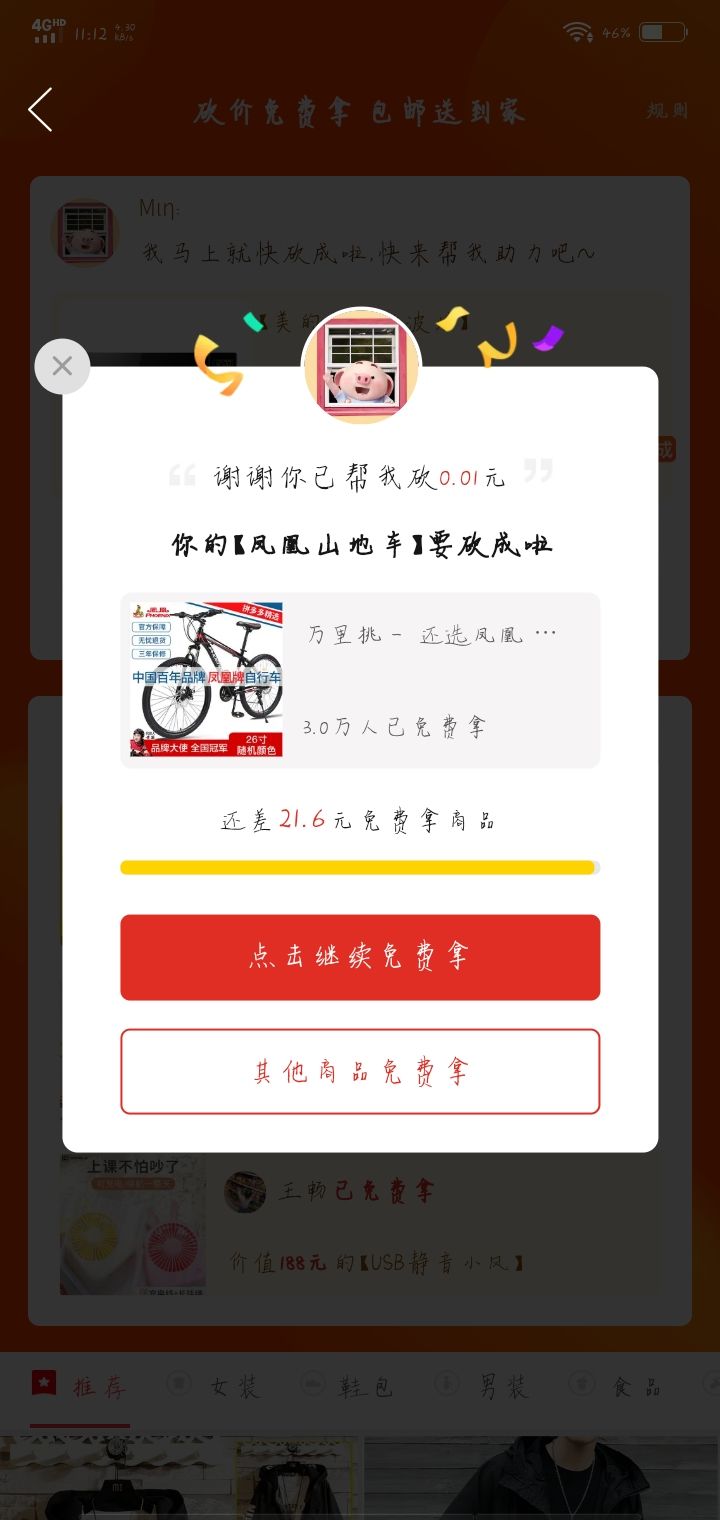Tap the back arrow at top left
The width and height of the screenshot is (720, 1520).
[40, 110]
